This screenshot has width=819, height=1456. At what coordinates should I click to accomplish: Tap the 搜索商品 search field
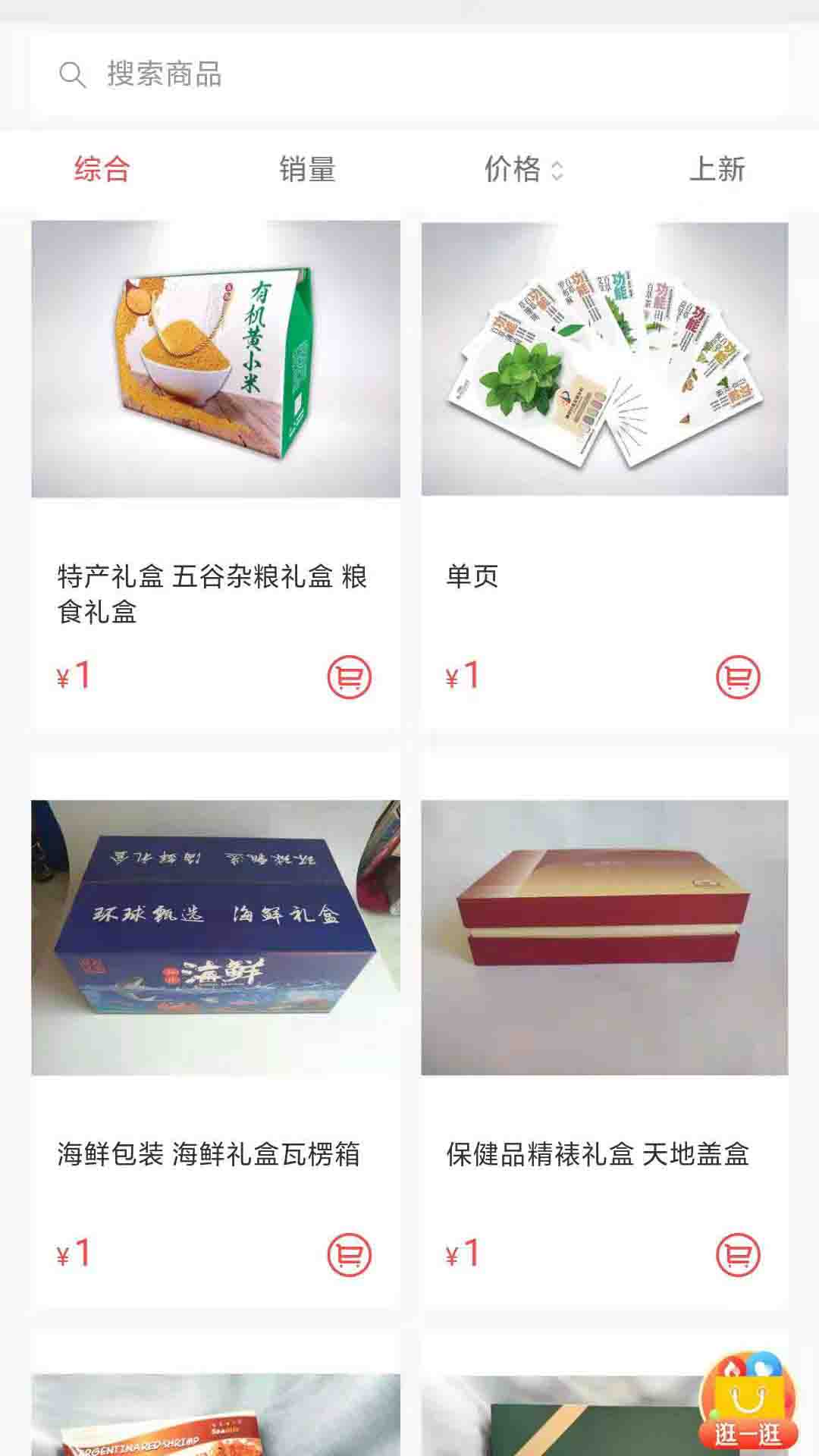tap(409, 74)
